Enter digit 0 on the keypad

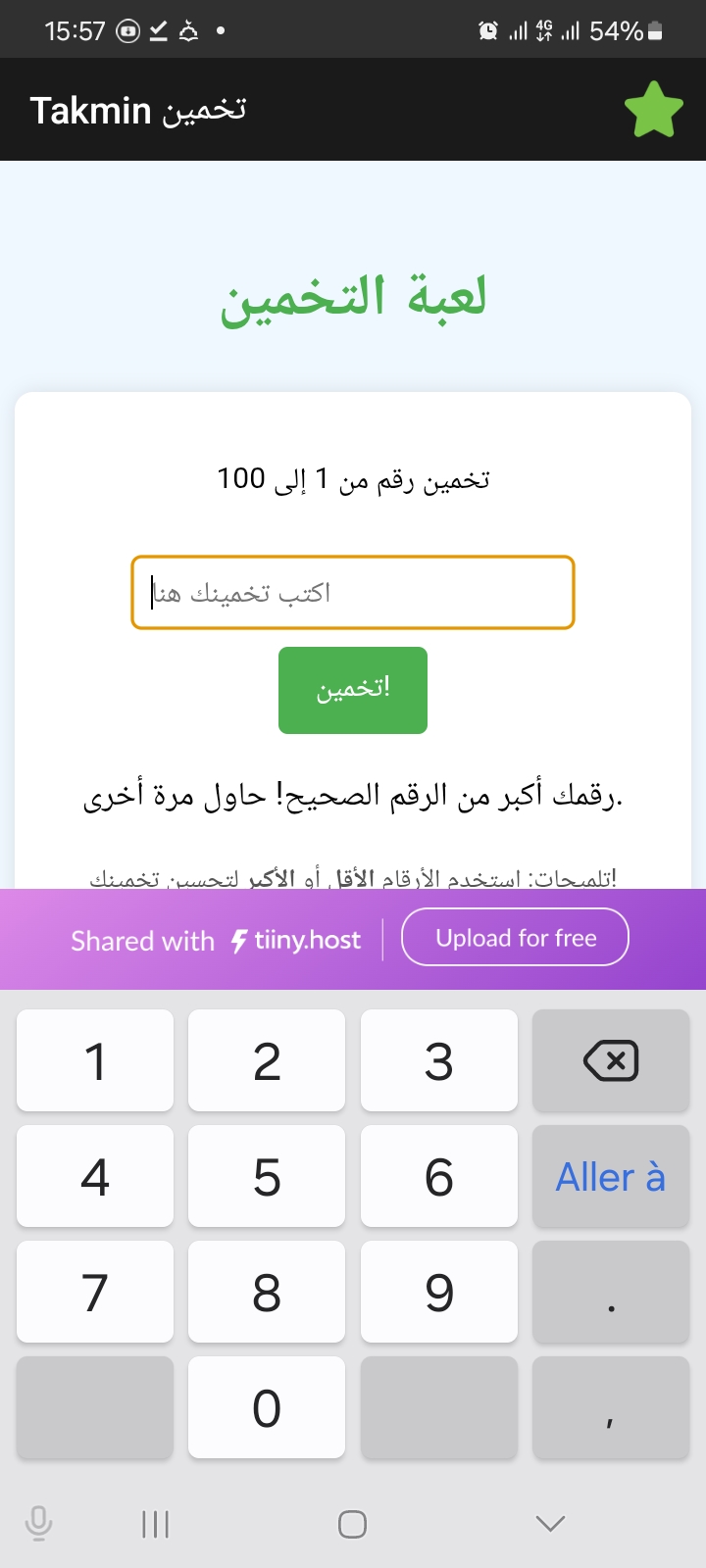tap(267, 1408)
